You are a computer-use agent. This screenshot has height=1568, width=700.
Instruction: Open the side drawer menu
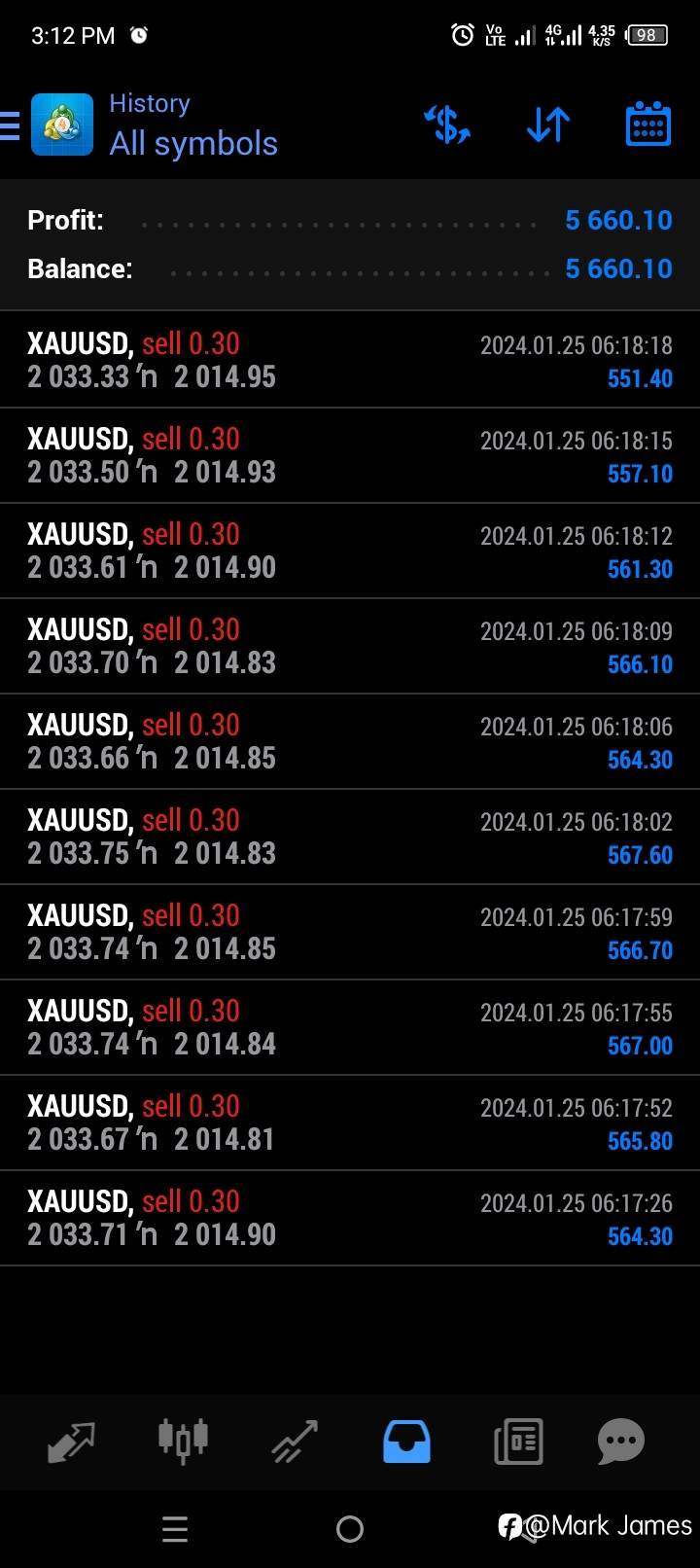pos(12,125)
